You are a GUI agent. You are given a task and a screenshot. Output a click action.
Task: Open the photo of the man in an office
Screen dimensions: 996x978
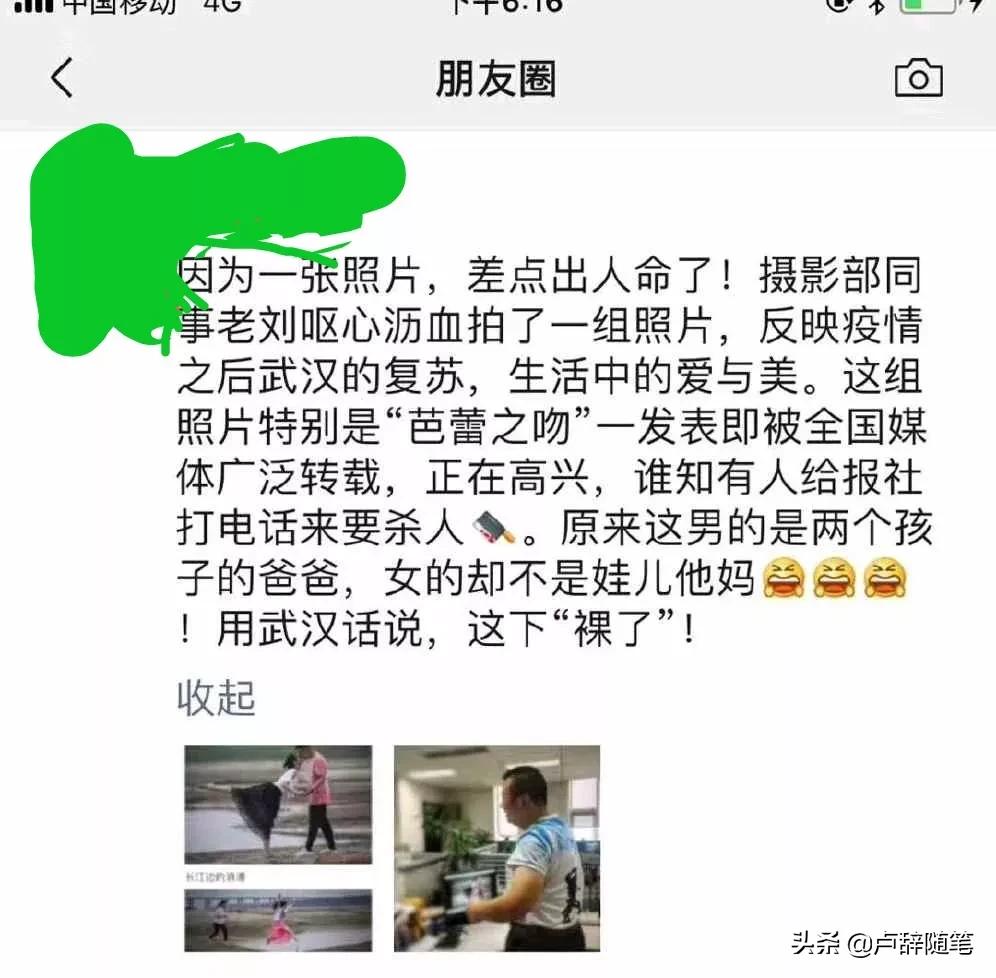click(497, 848)
